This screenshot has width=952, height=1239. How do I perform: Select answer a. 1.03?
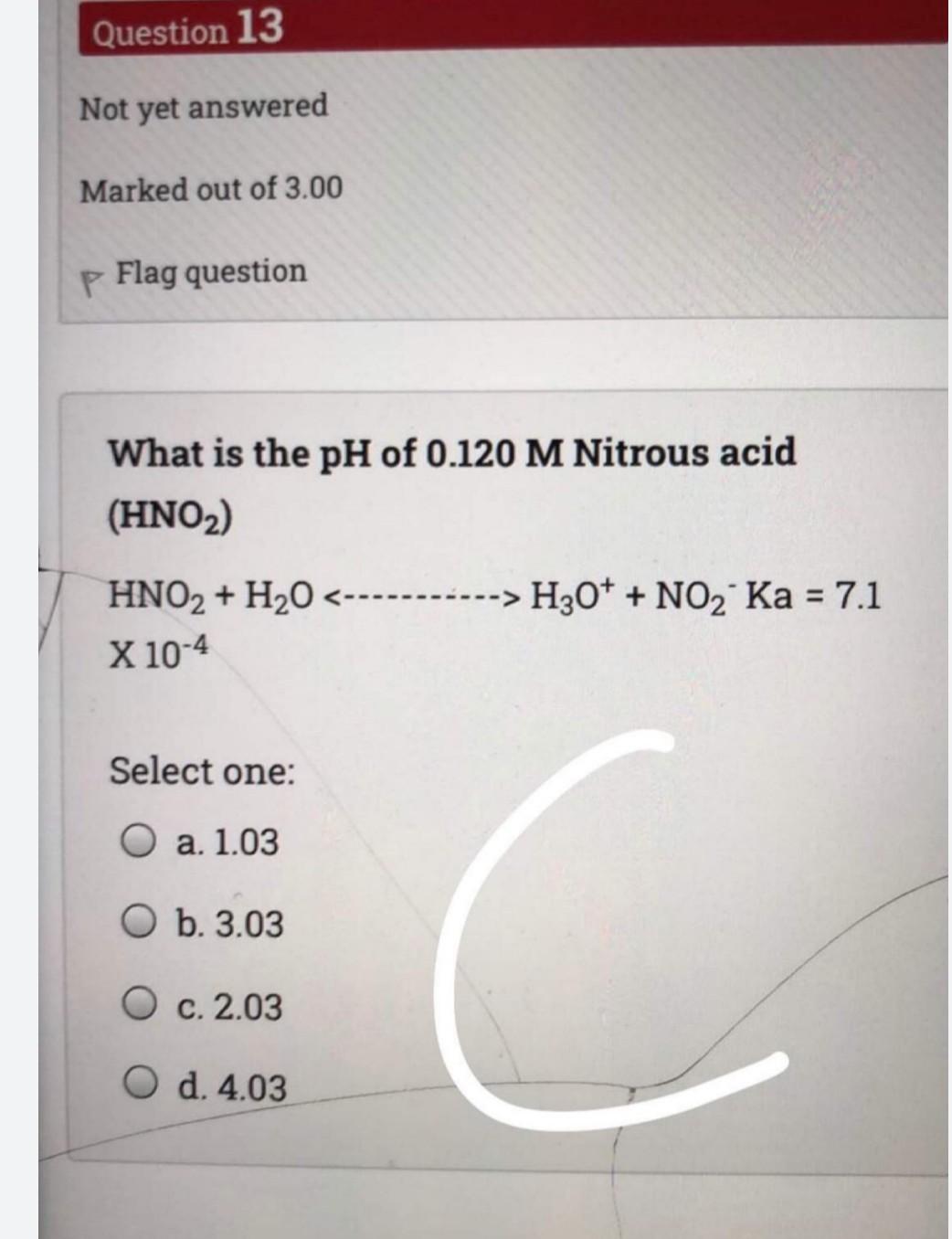point(138,841)
